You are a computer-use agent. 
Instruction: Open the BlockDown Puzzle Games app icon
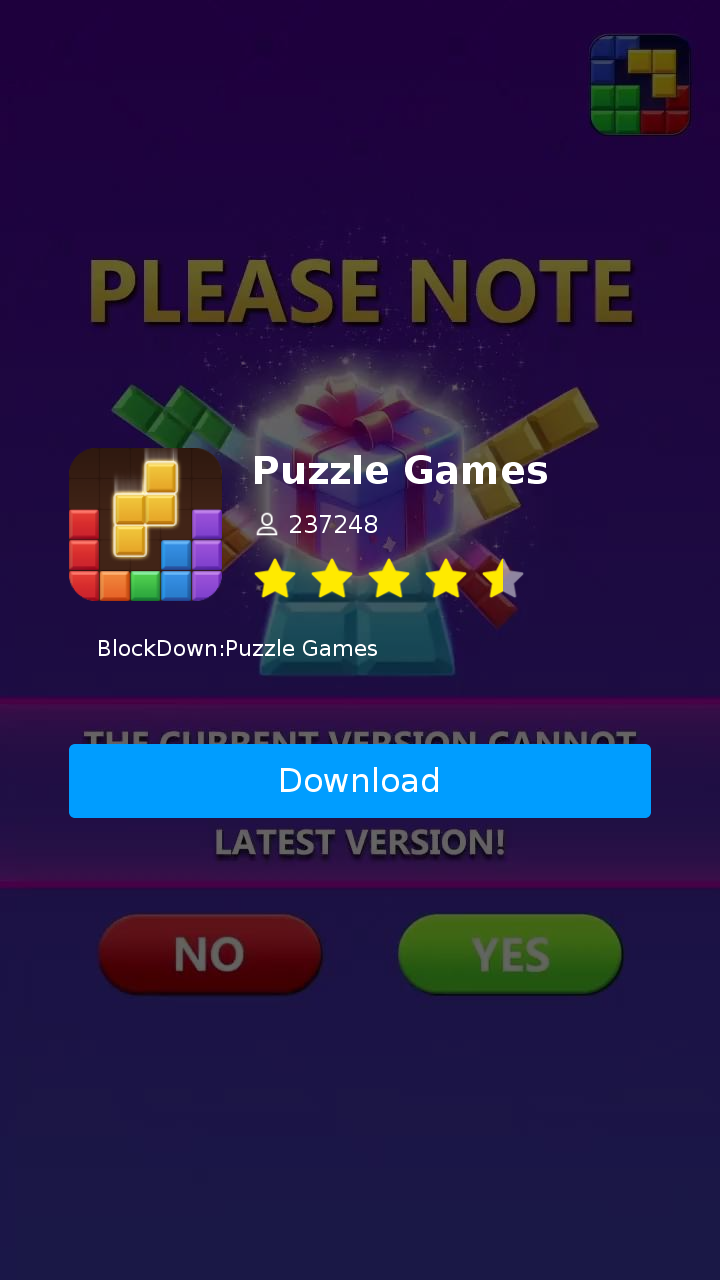click(x=145, y=525)
